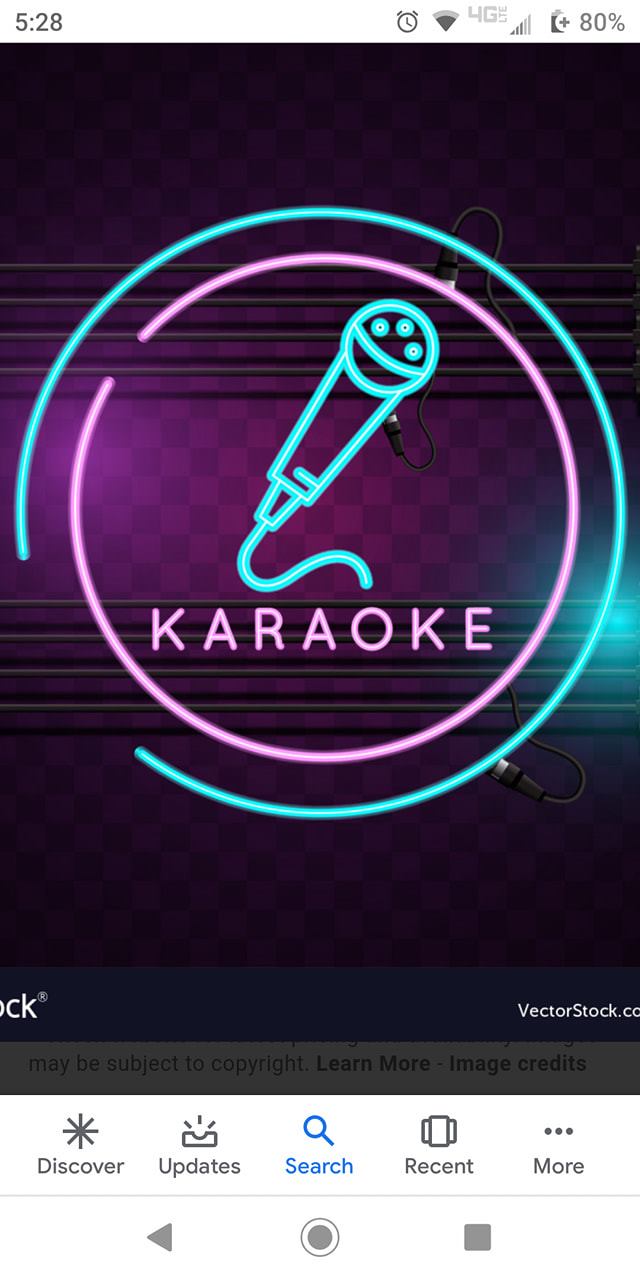Go to the home screen
Screen dimensions: 640x1280
click(320, 1238)
